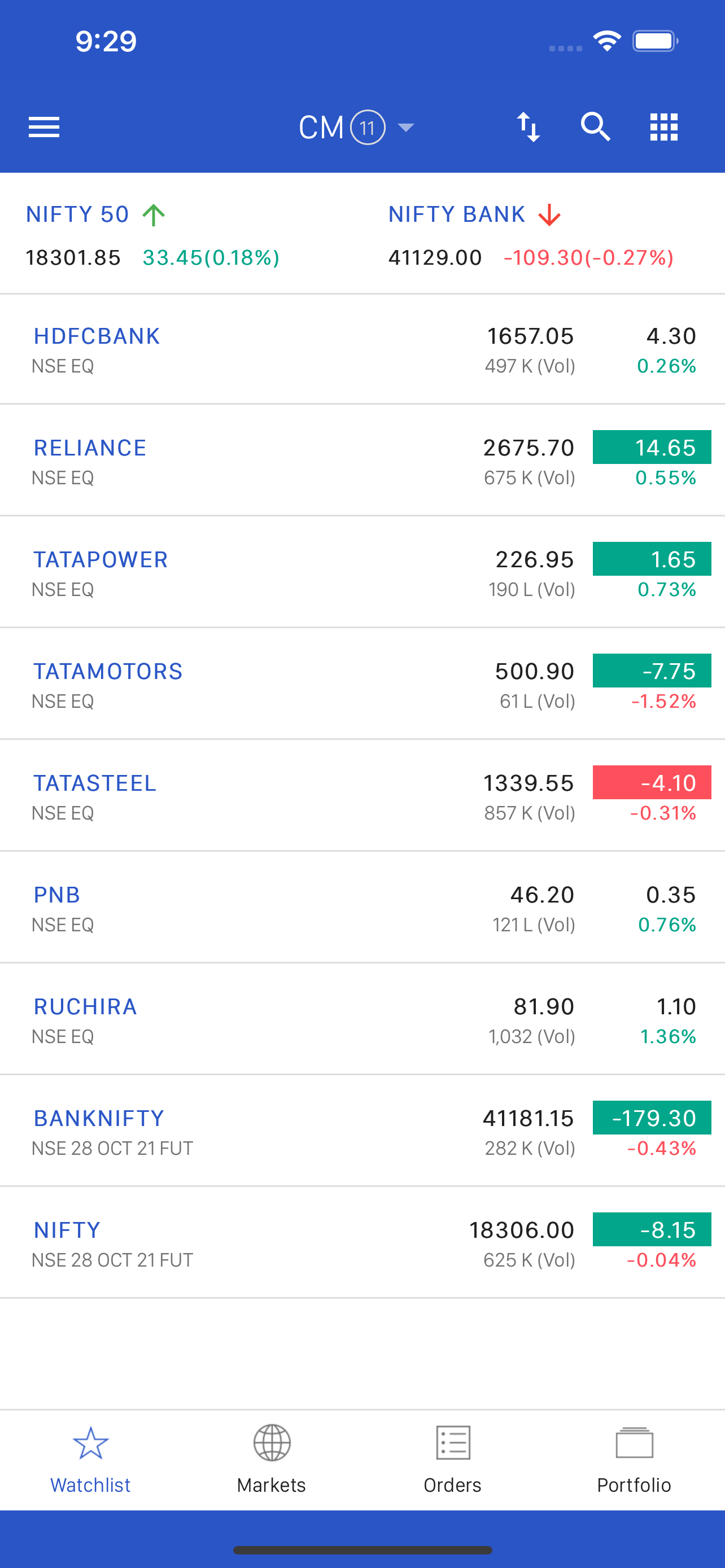View TATAPOWER stock details

point(362,573)
